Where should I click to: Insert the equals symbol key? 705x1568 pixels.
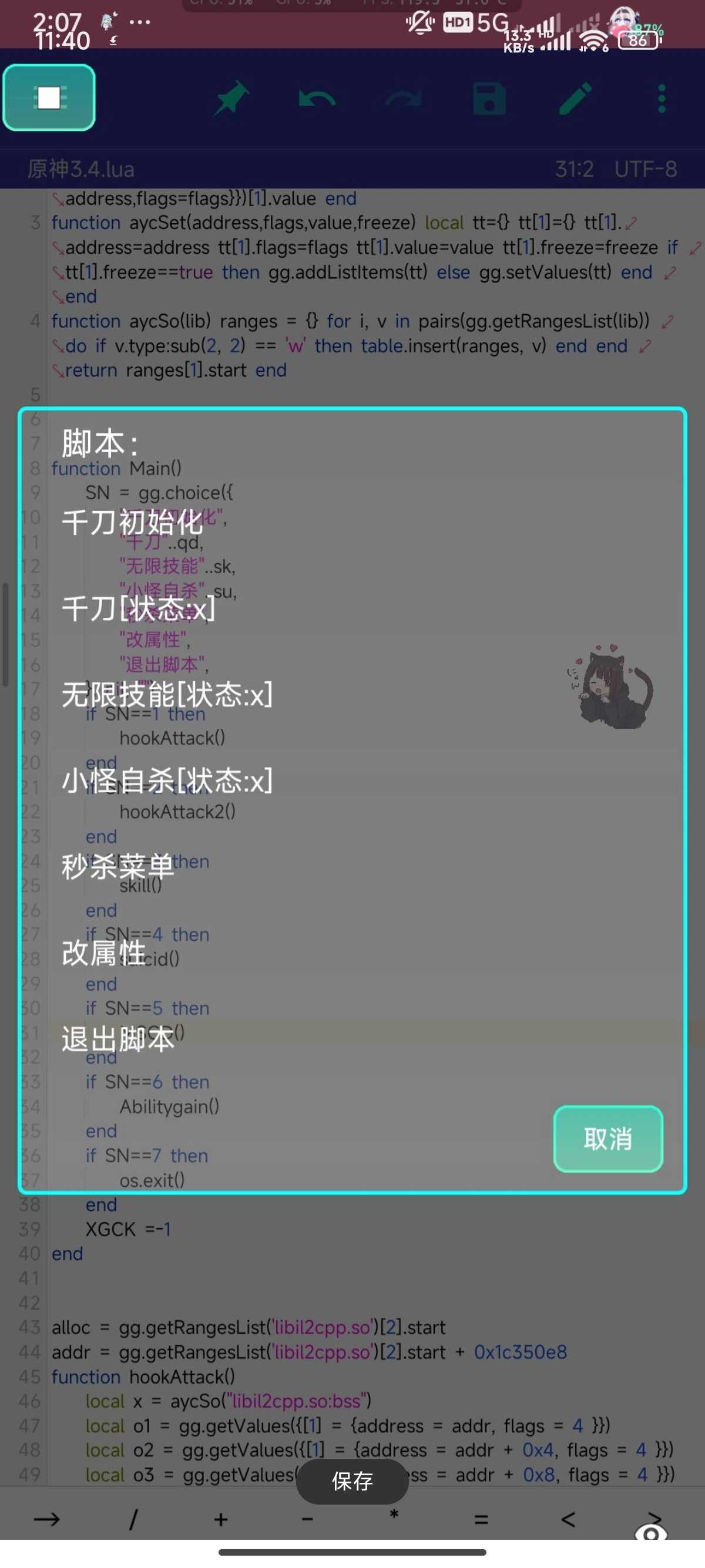tap(481, 1519)
